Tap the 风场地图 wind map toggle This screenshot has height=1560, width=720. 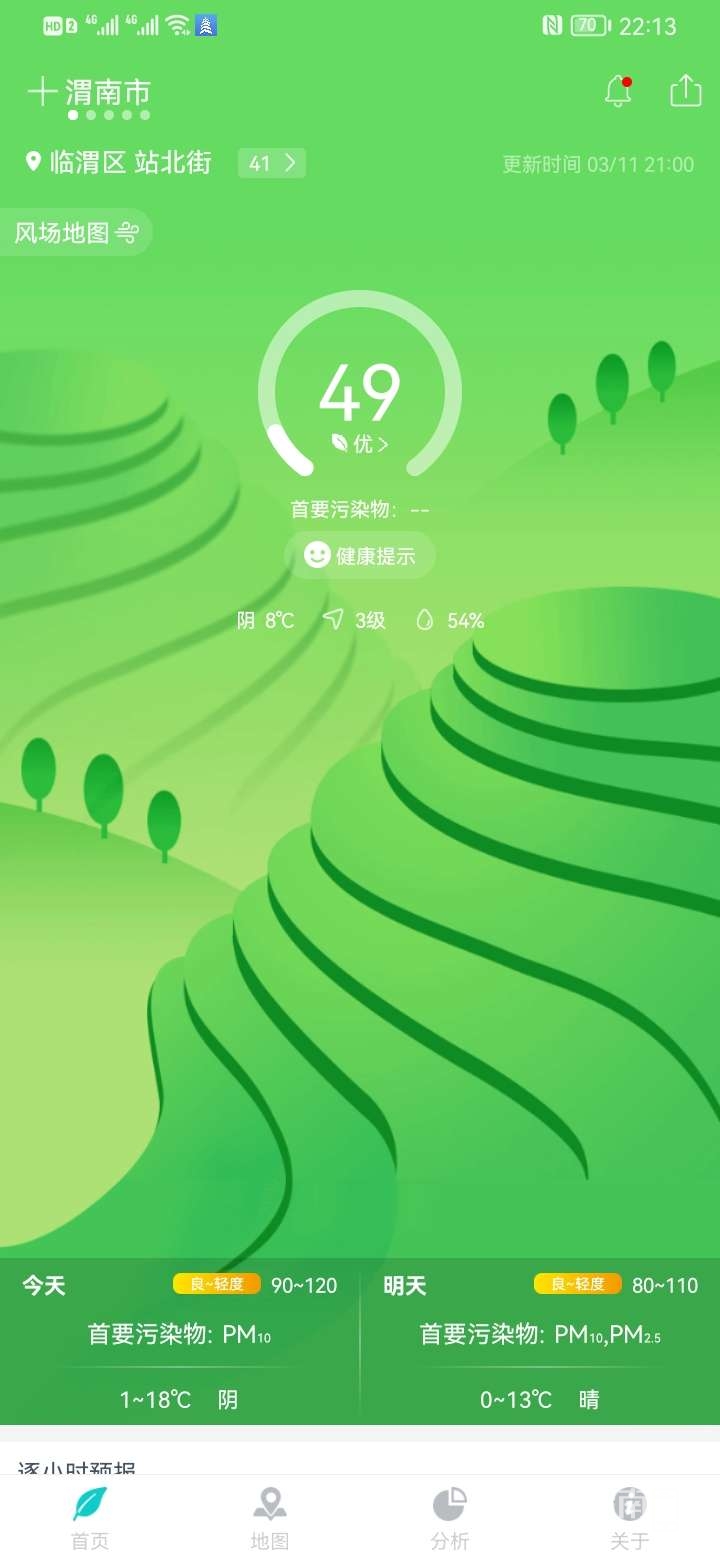[76, 231]
